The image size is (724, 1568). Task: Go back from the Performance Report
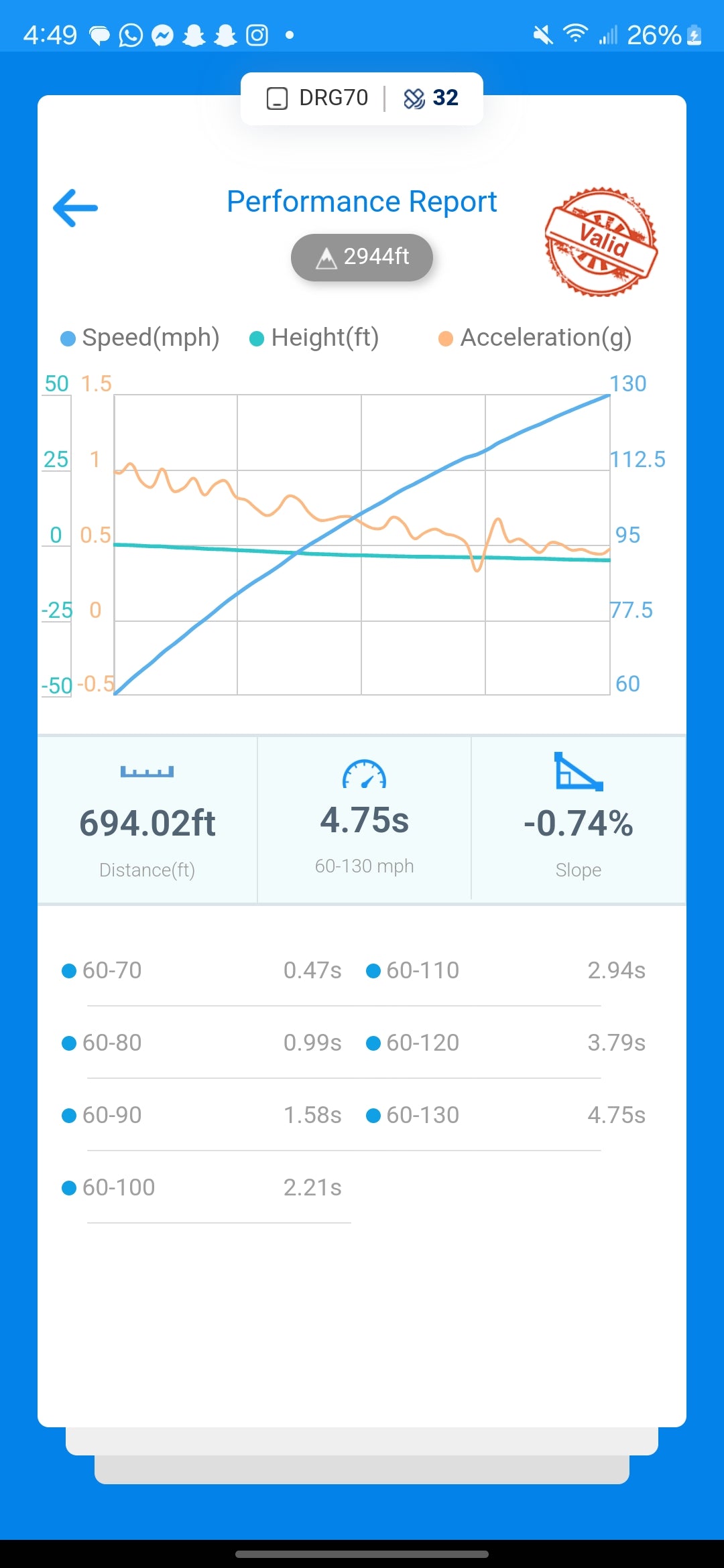coord(75,208)
